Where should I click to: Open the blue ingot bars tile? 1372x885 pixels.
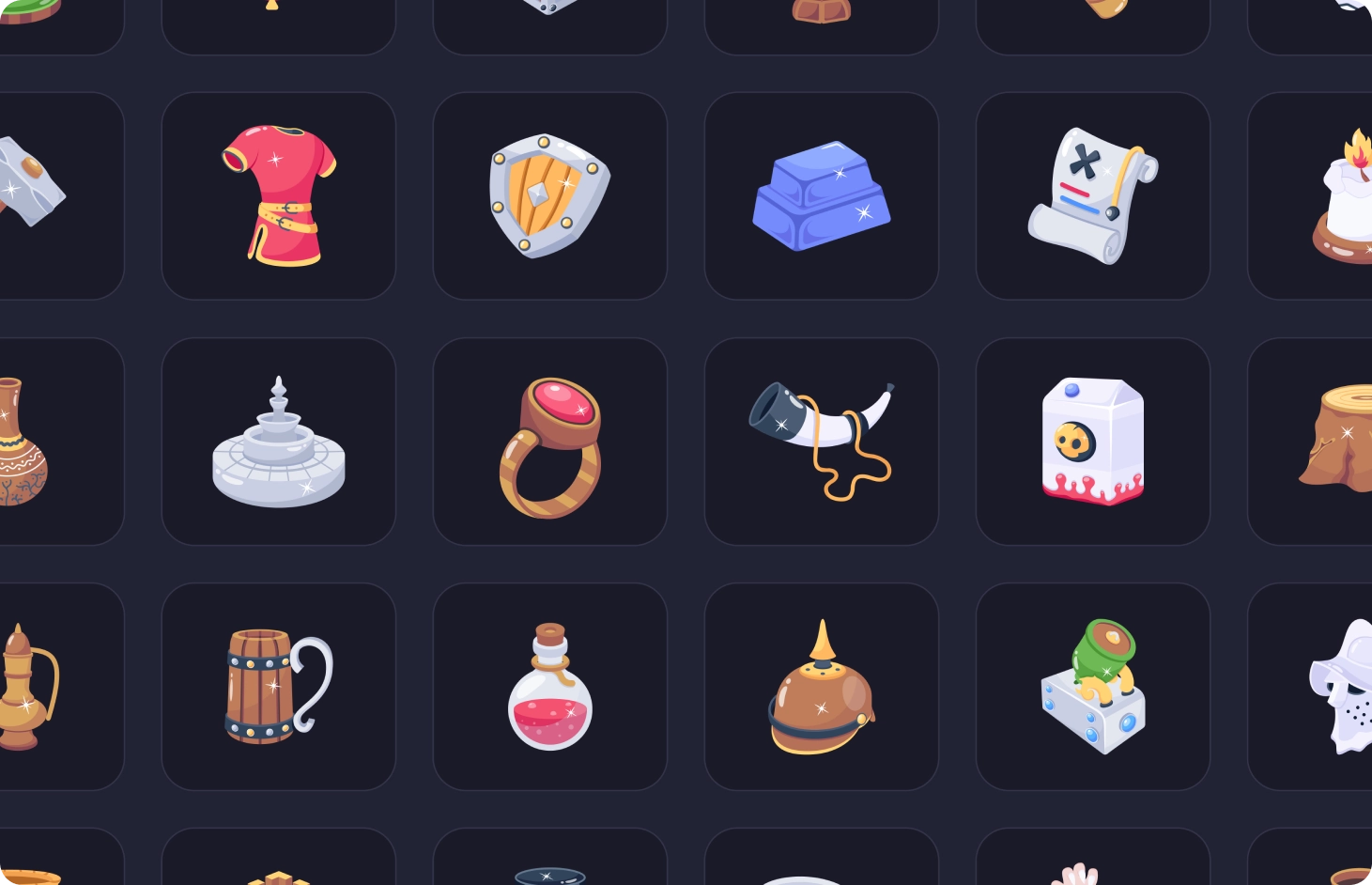(x=822, y=195)
